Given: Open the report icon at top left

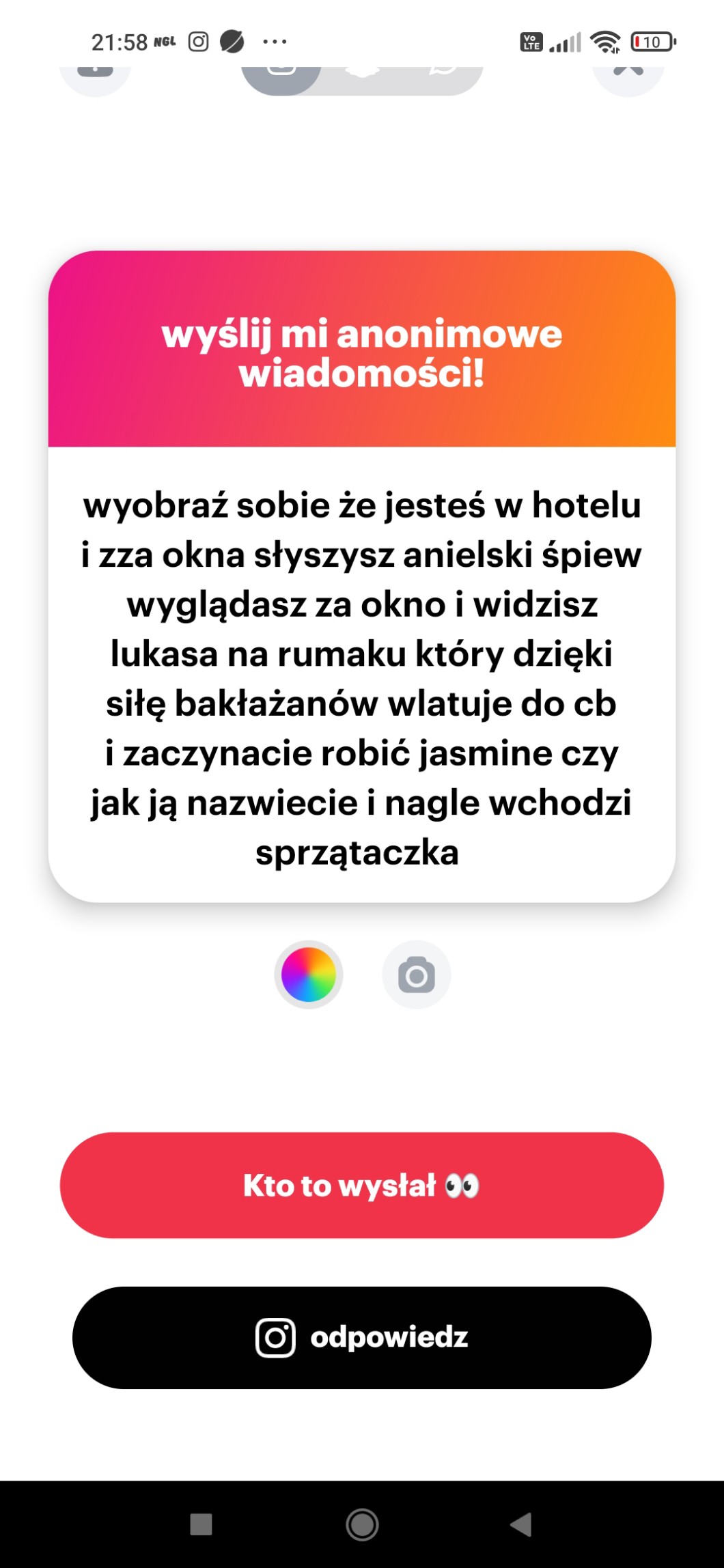Looking at the screenshot, I should coord(95,74).
